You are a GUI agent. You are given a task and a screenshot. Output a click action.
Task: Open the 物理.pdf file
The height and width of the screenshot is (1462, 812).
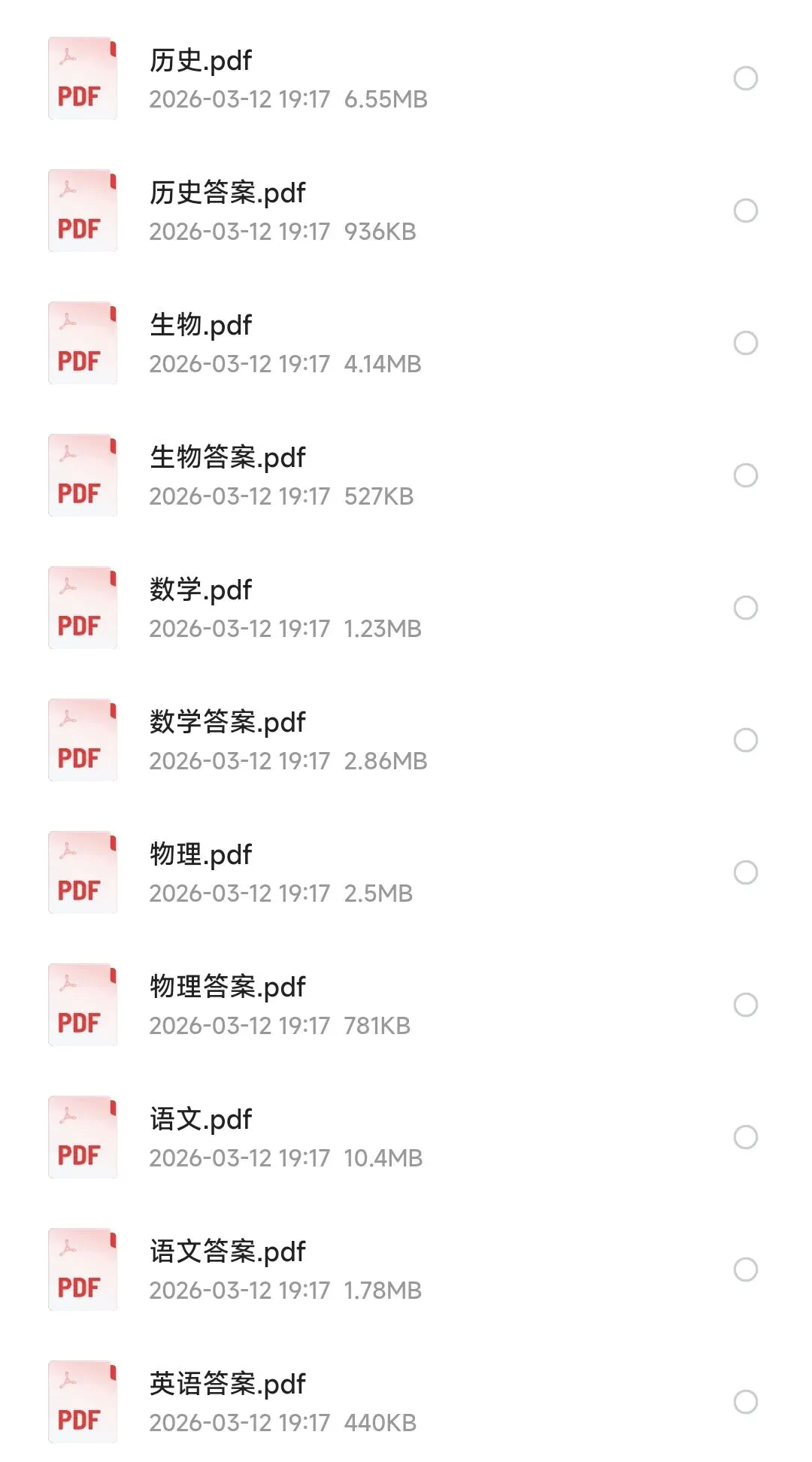201,856
